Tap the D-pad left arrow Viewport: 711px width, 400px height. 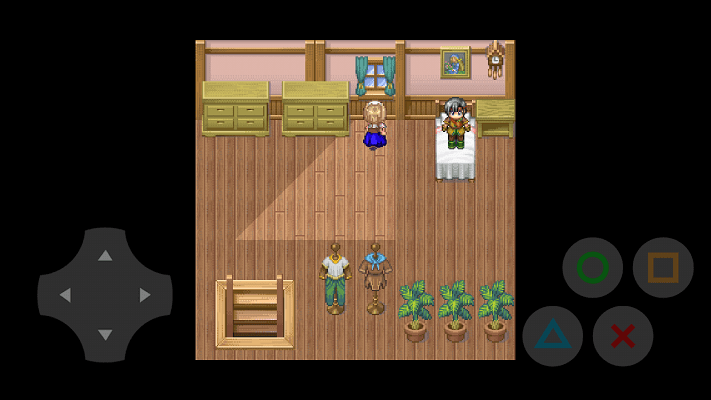(x=65, y=295)
